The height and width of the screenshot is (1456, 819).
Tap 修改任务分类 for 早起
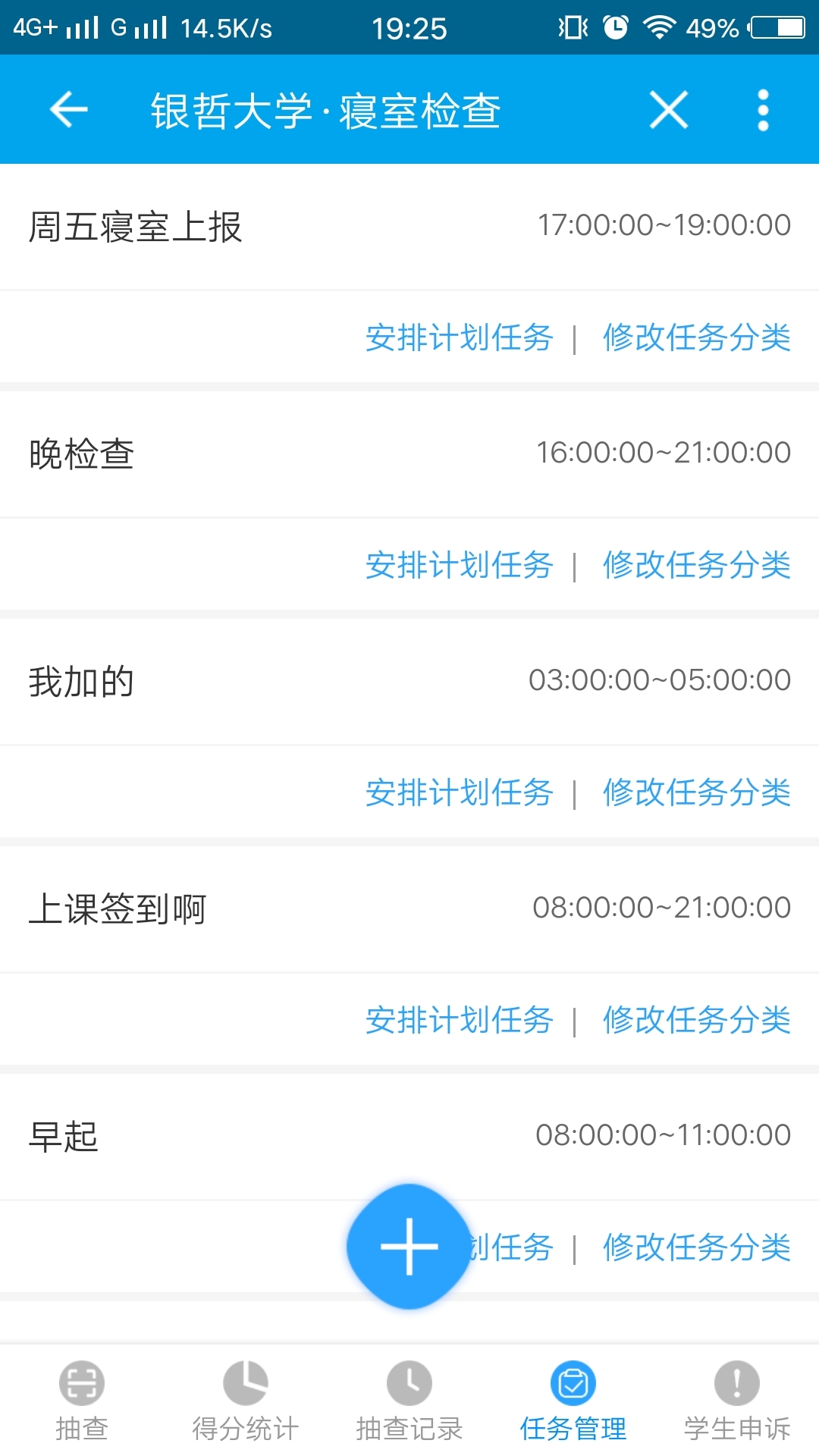tap(697, 1247)
